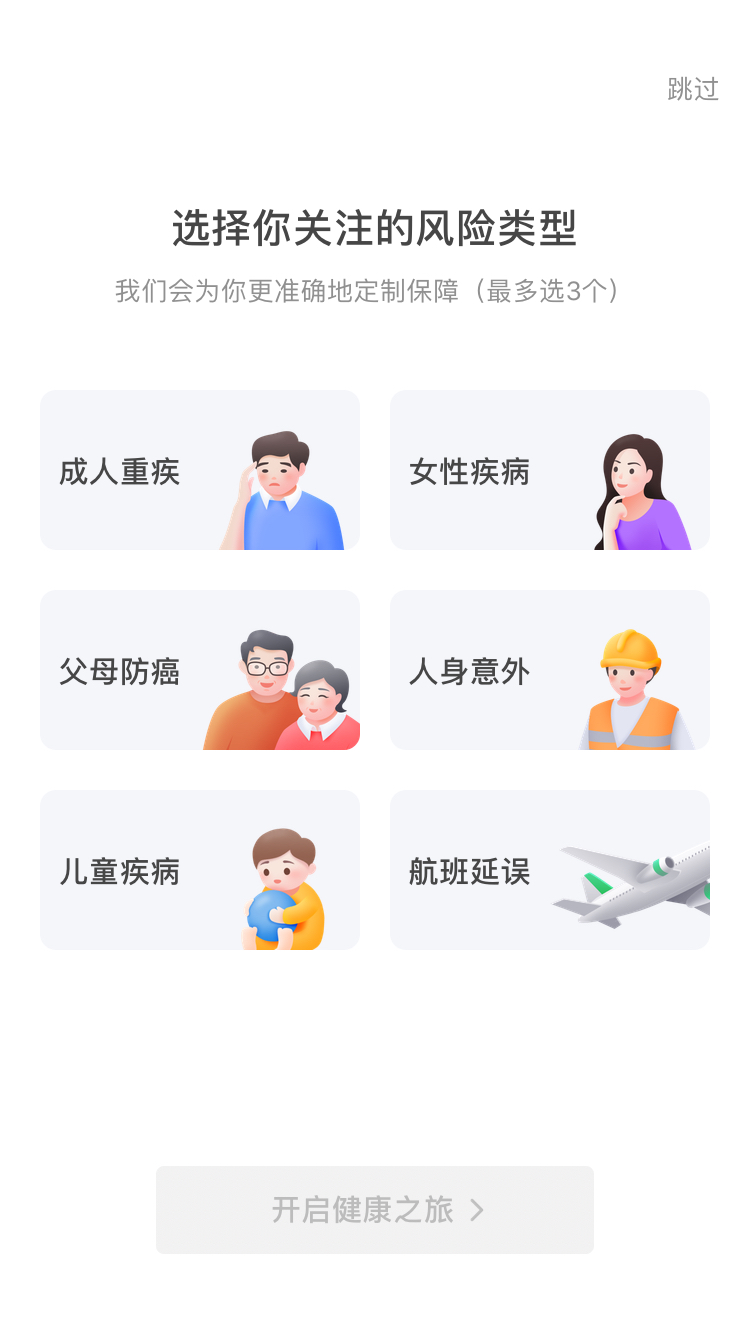Choose the 女性疾病 risk card
The width and height of the screenshot is (750, 1334).
[550, 470]
